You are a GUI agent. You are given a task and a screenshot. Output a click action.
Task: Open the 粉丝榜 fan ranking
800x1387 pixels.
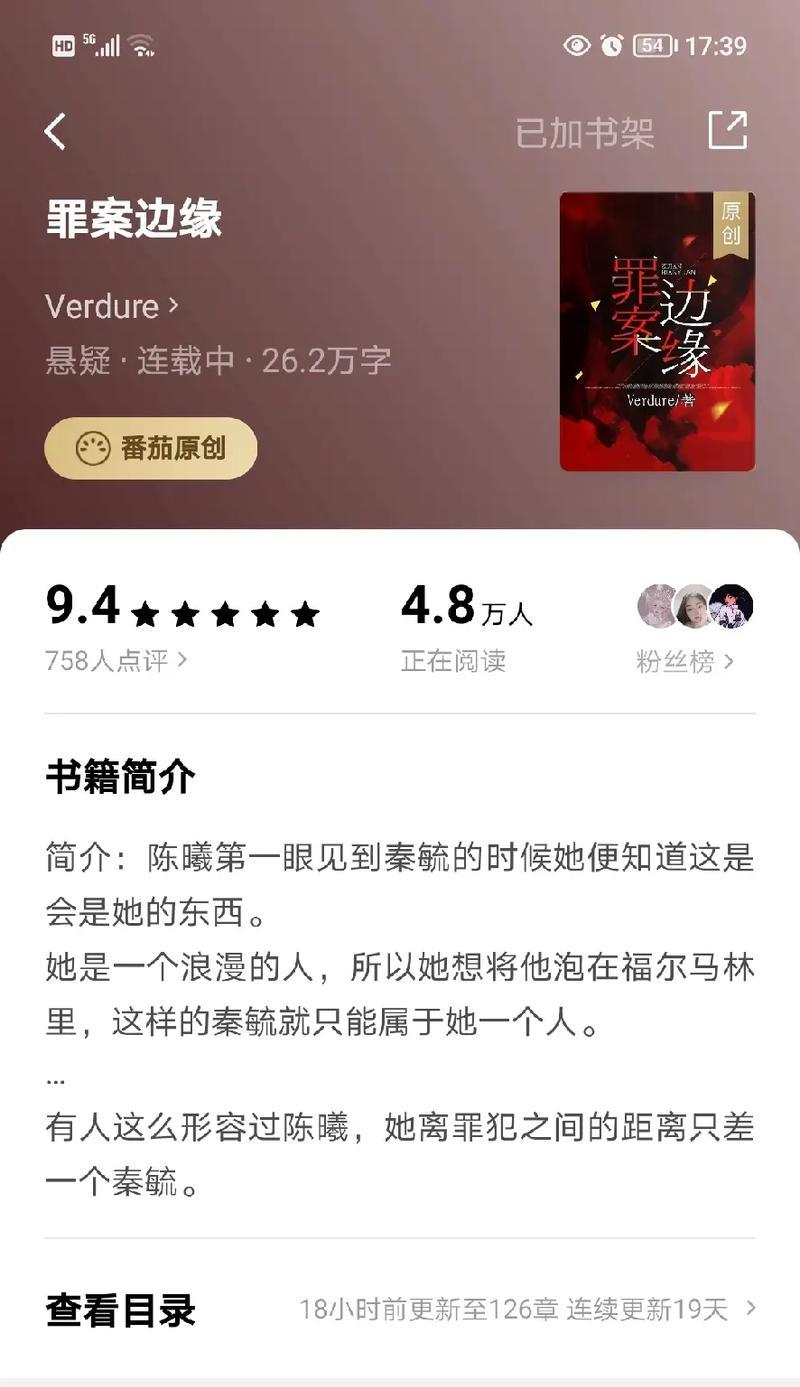click(686, 661)
